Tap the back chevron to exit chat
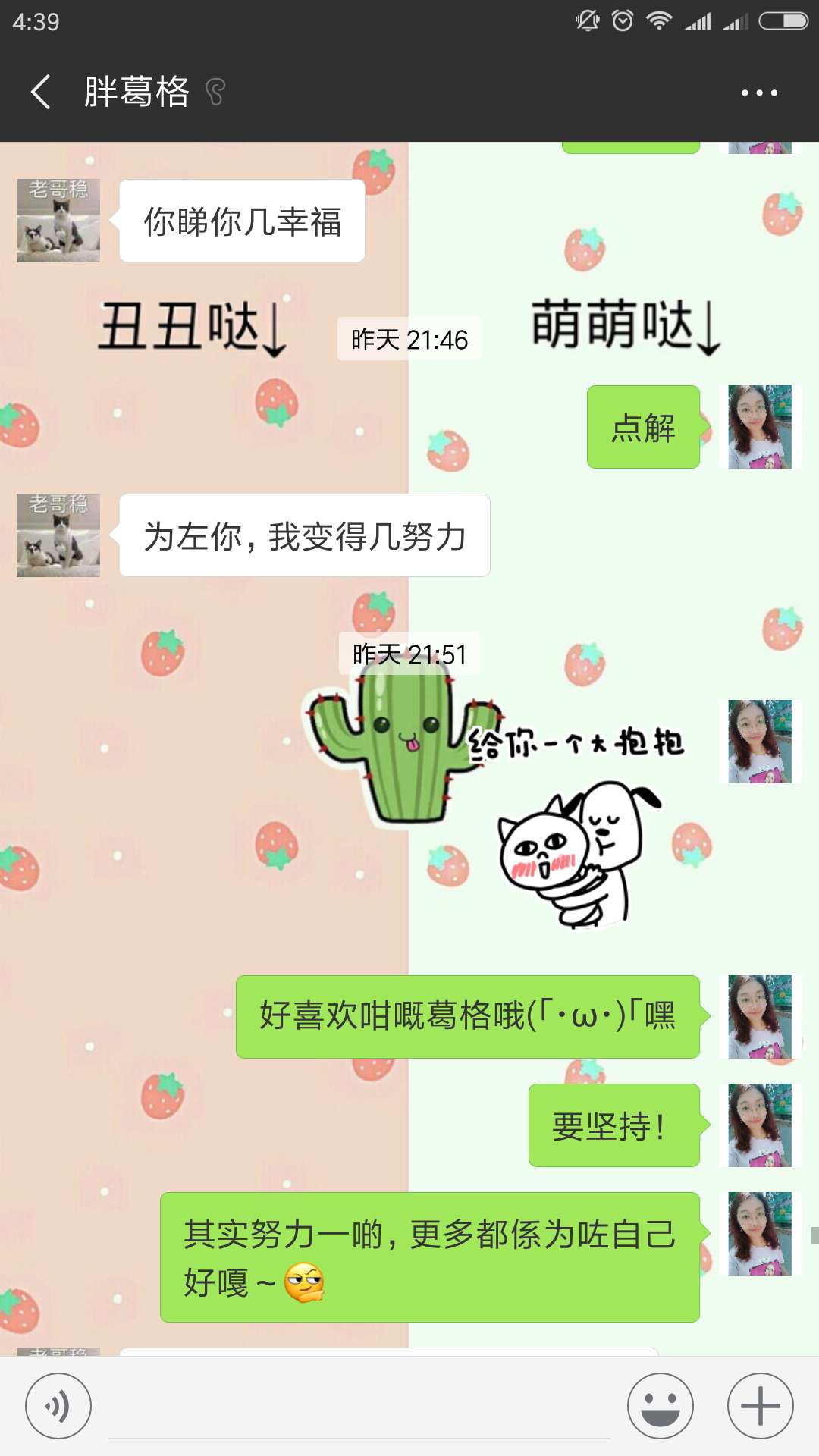This screenshot has height=1456, width=819. click(39, 93)
